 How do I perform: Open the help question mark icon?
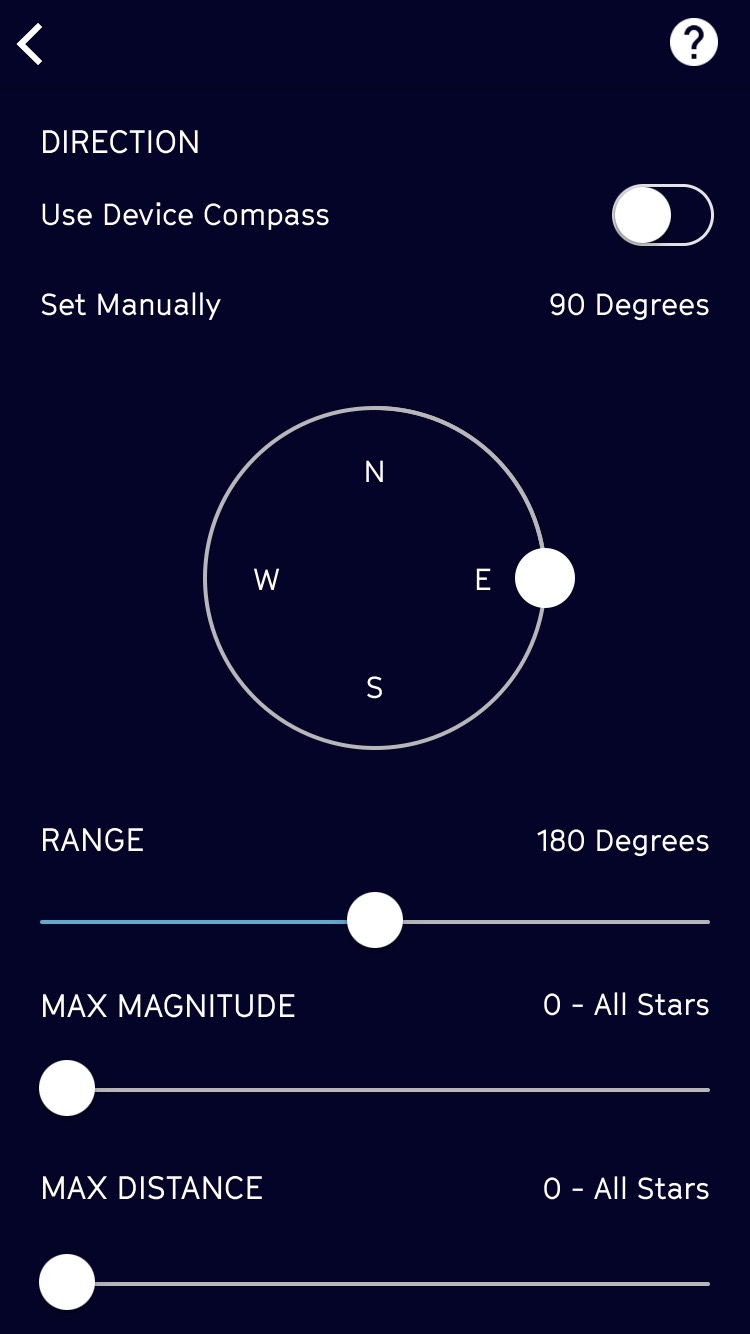tap(694, 43)
